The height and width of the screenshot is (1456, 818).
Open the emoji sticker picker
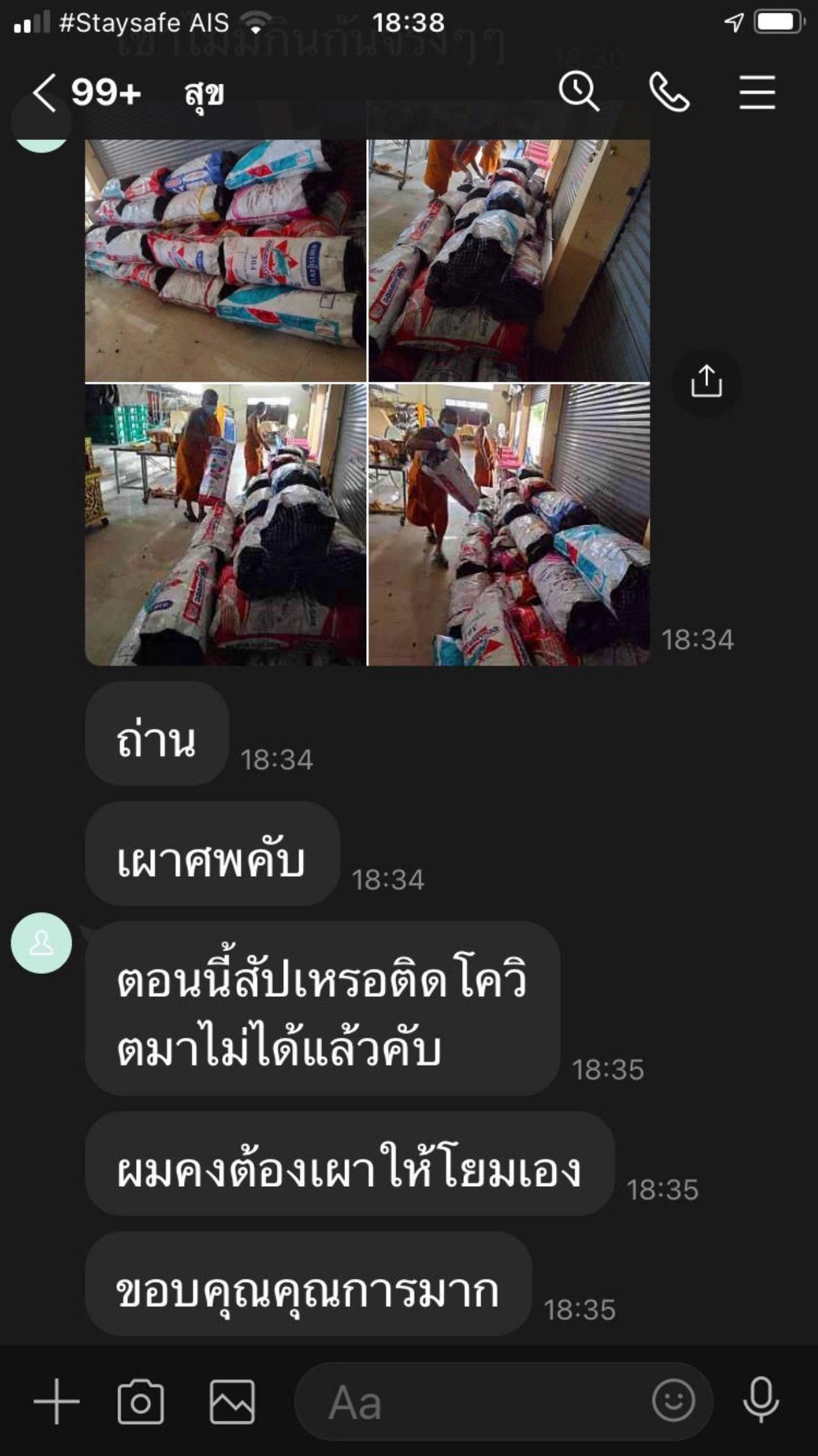[674, 1400]
